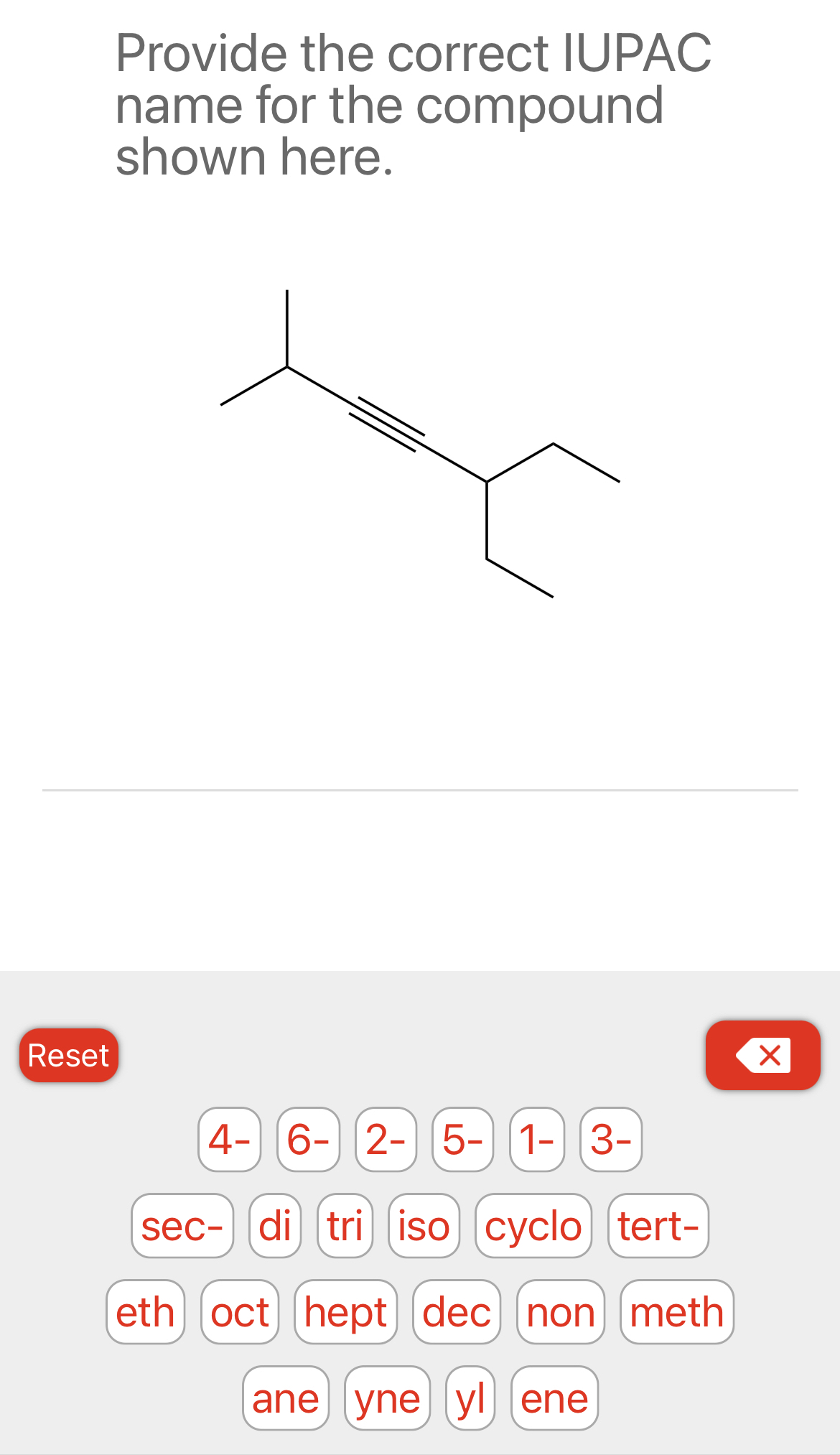Viewport: 840px width, 1455px height.
Task: Select the "cyclo" prefix token
Action: (533, 1227)
